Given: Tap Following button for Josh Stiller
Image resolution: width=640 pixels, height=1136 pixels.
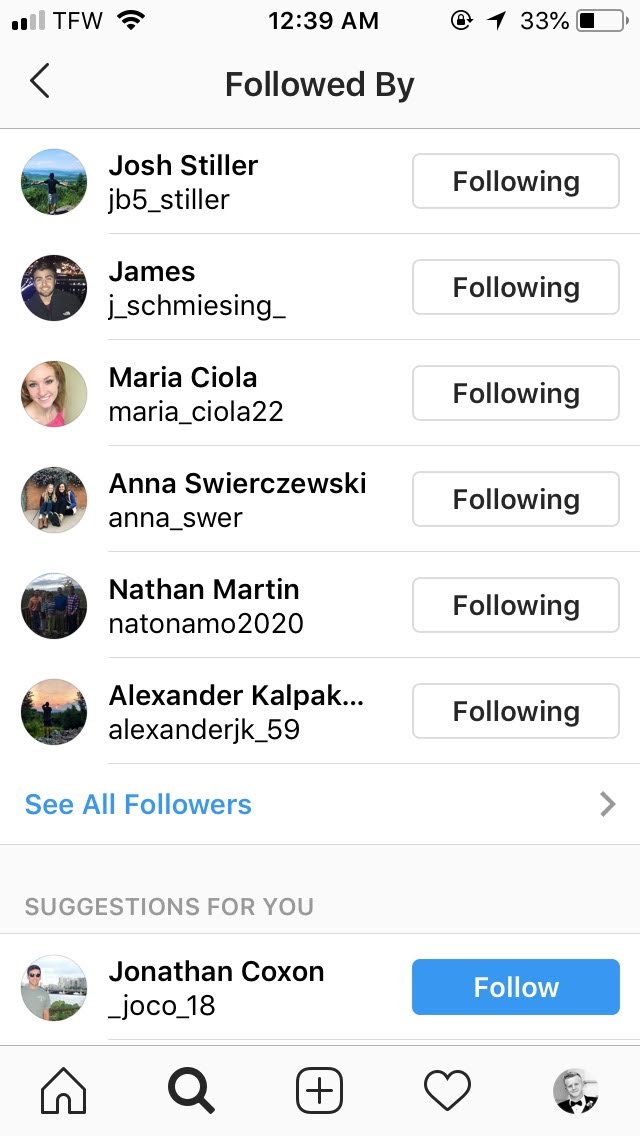Looking at the screenshot, I should coord(515,181).
